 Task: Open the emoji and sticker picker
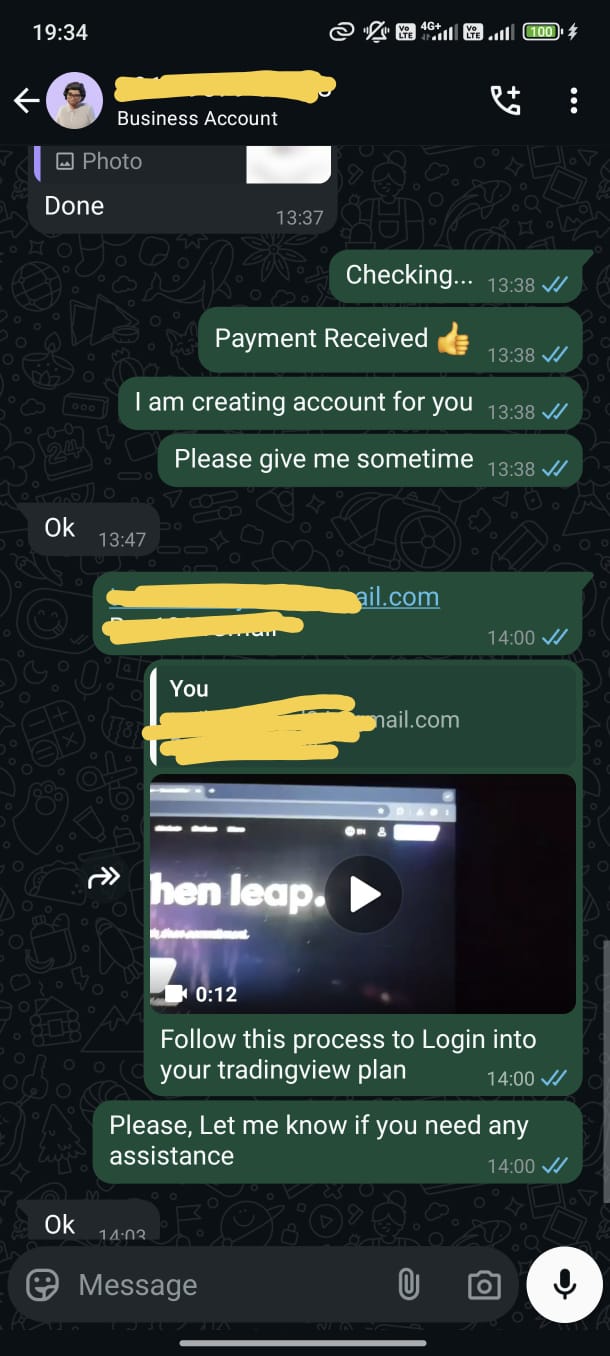click(42, 1285)
